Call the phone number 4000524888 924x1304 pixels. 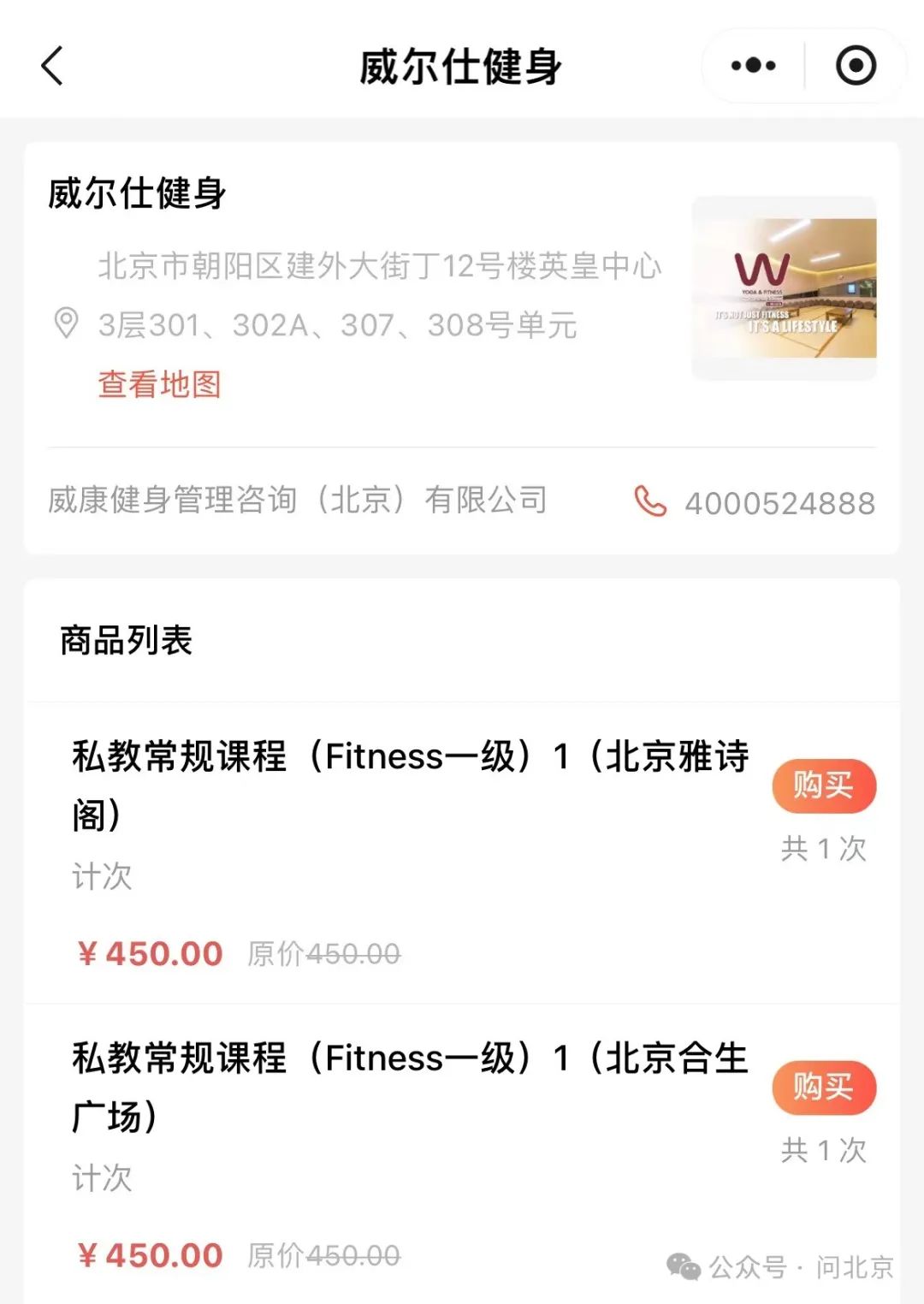pyautogui.click(x=779, y=503)
